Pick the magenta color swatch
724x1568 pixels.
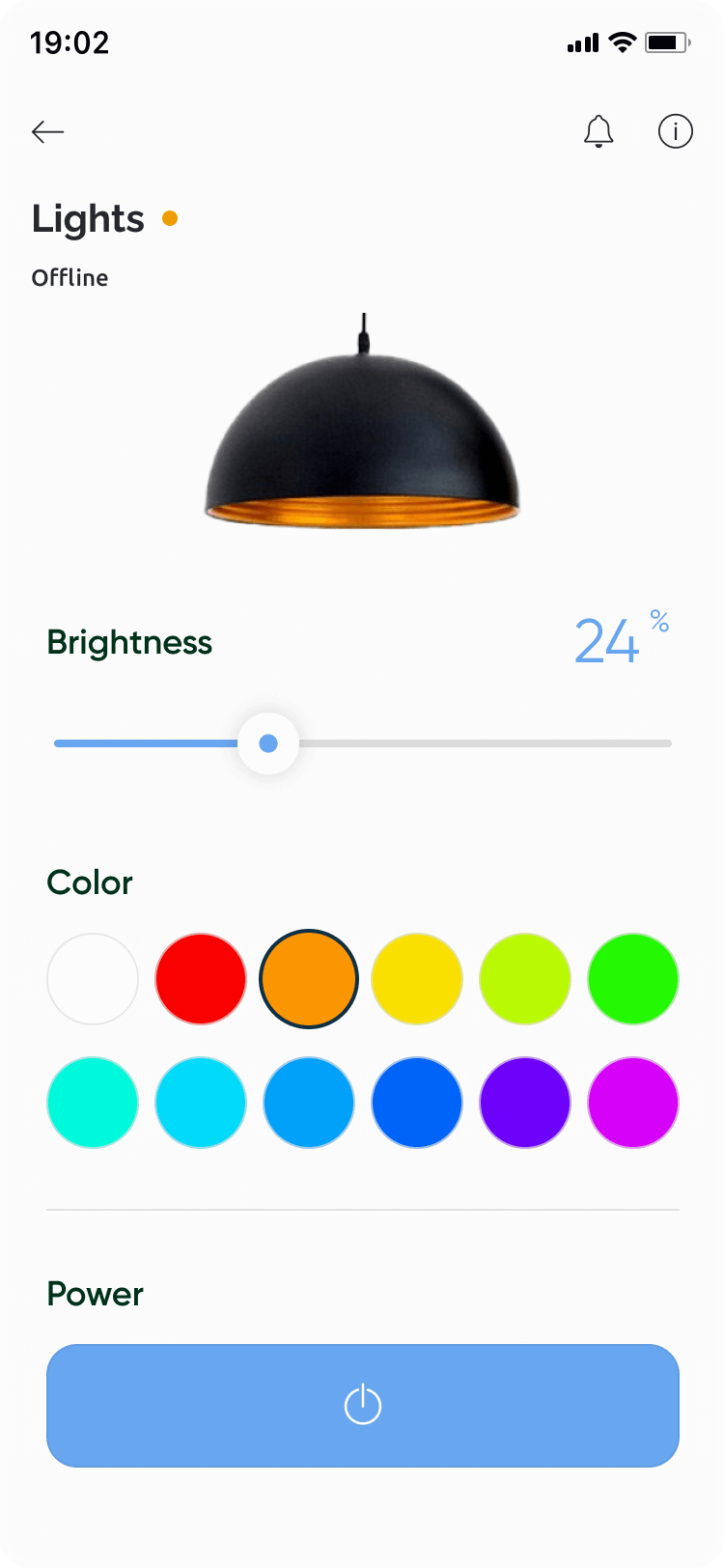coord(633,1103)
